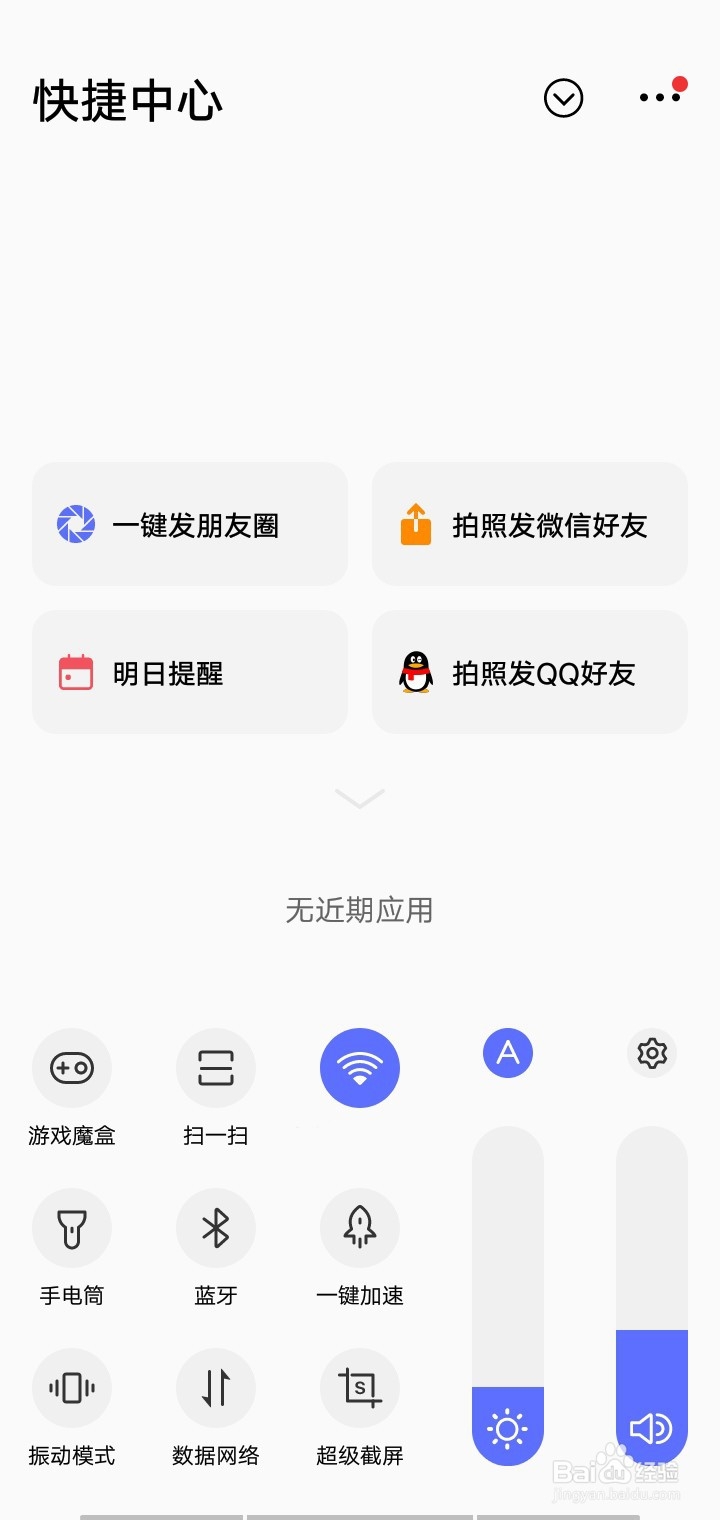Enable 振动模式 vibration mode

72,1388
